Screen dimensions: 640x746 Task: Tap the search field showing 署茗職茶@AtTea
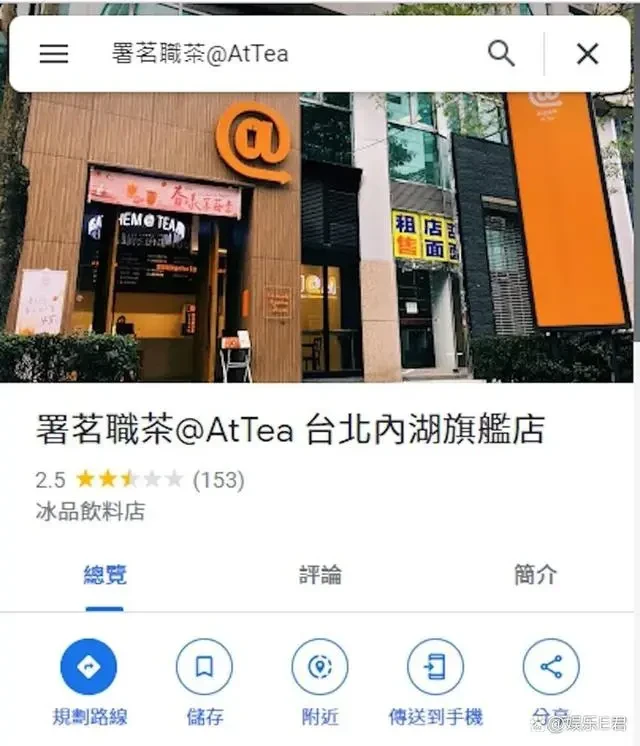[280, 54]
